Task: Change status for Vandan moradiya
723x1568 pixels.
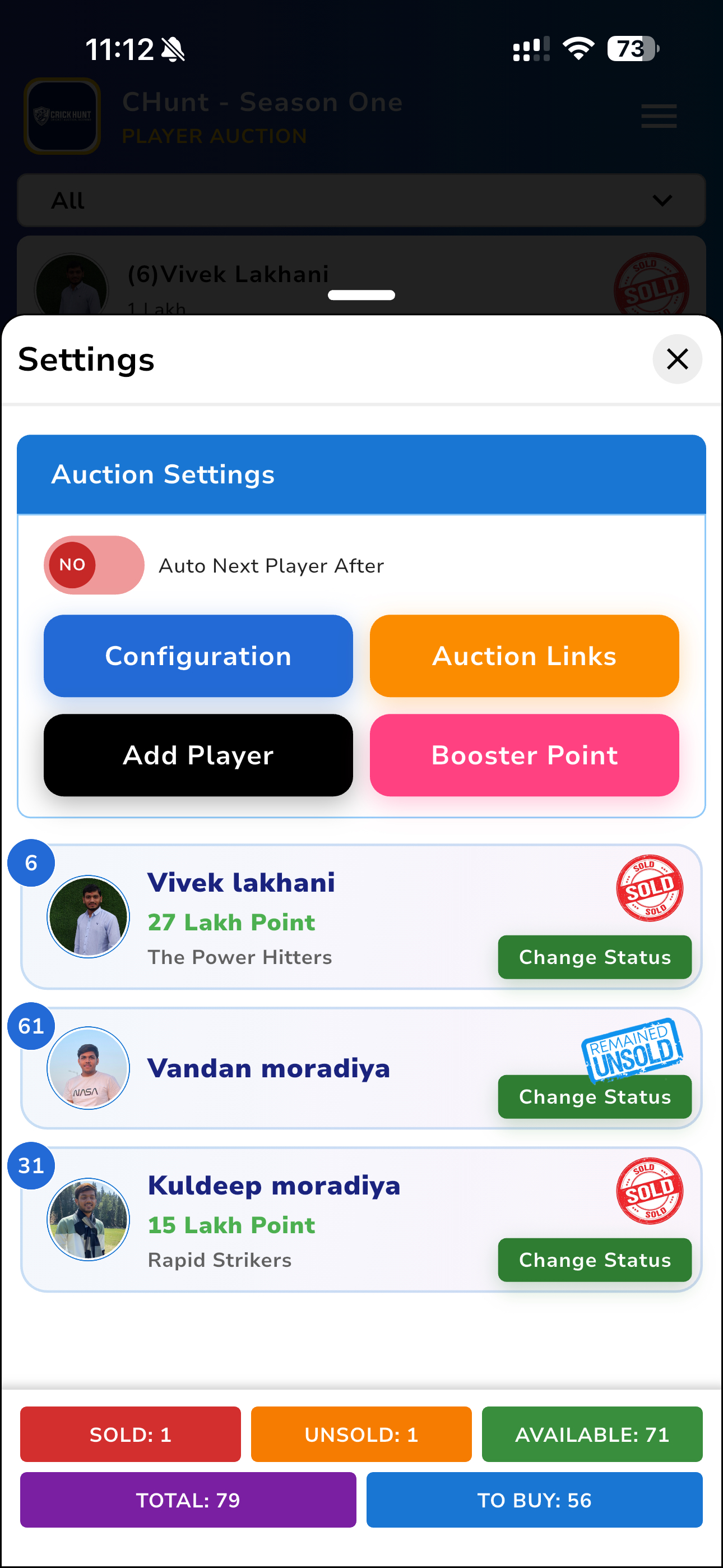Action: (x=594, y=1096)
